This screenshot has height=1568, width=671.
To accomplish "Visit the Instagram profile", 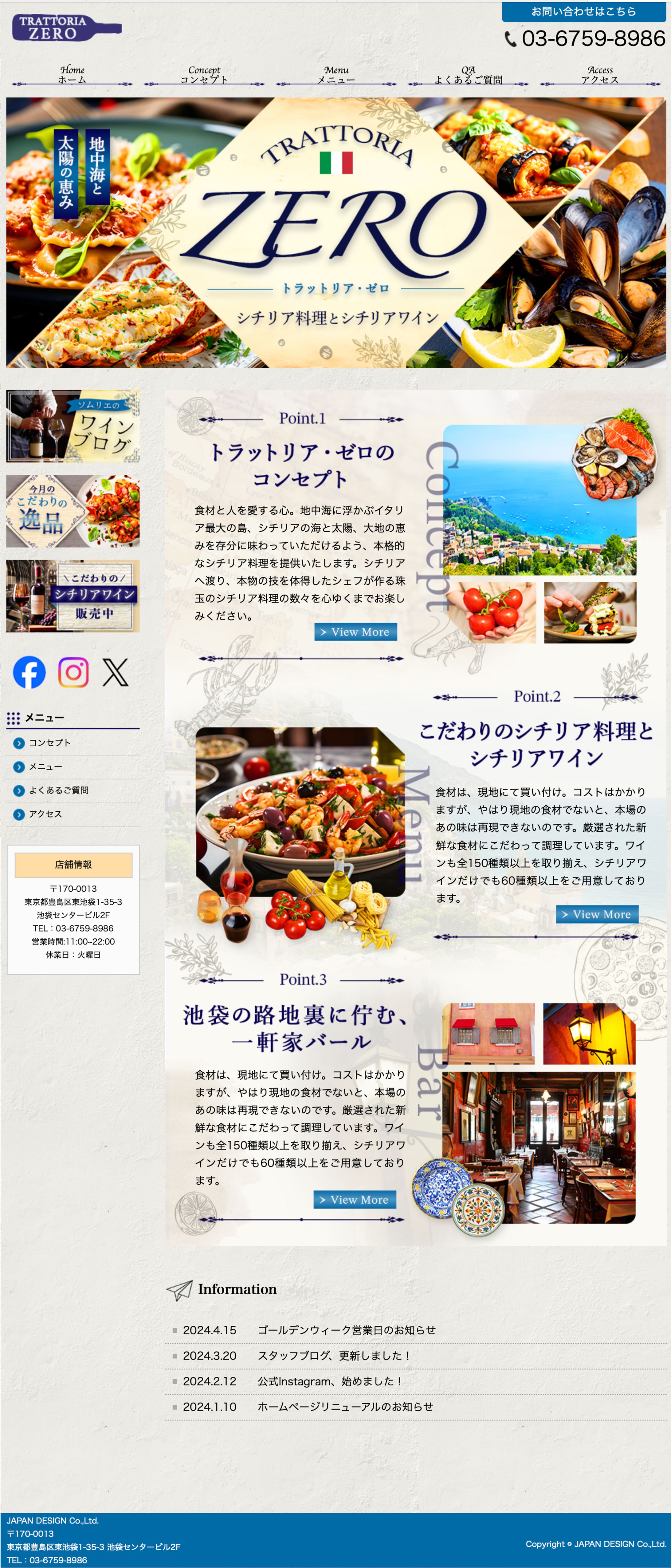I will point(73,672).
